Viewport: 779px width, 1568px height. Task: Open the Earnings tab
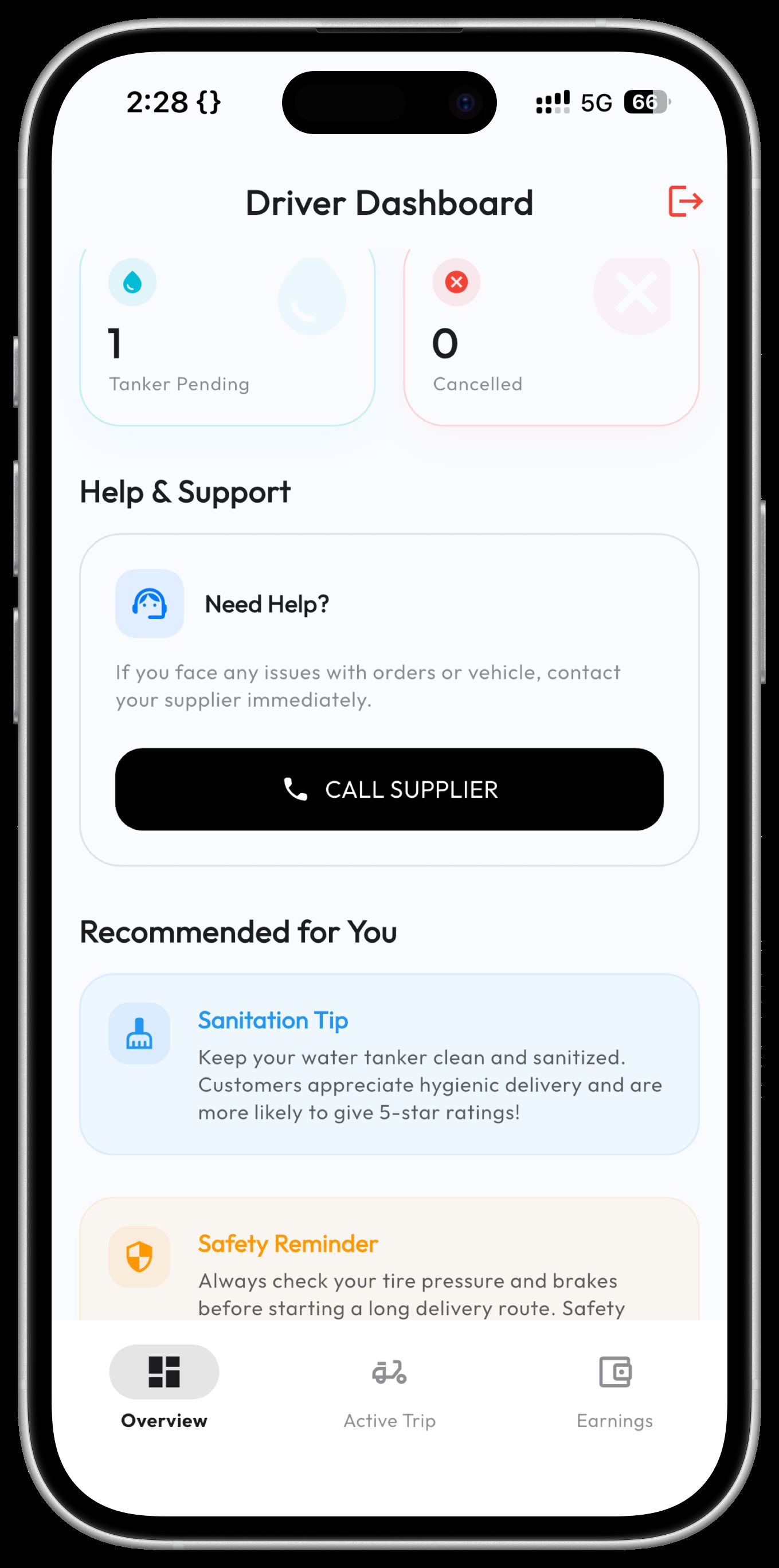click(x=614, y=1391)
